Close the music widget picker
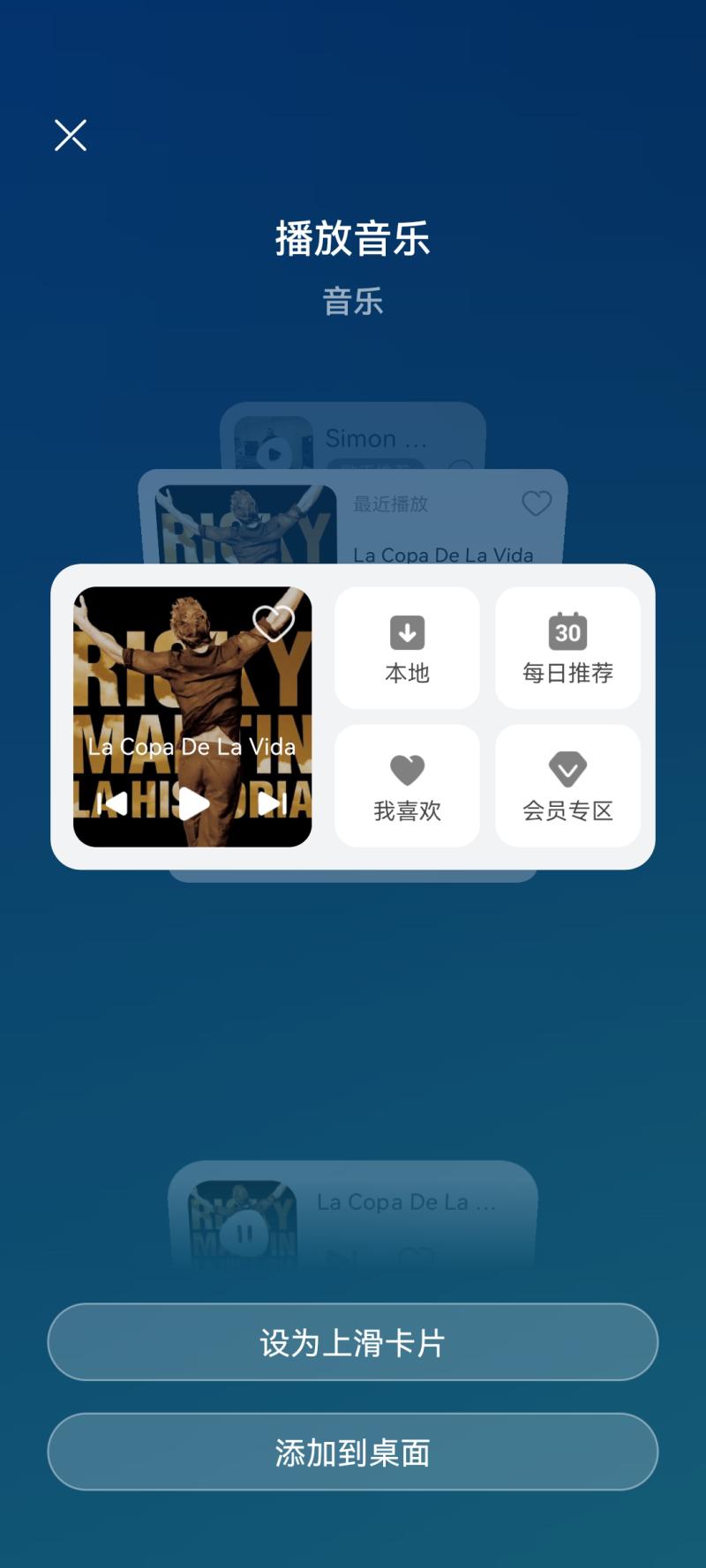 pyautogui.click(x=71, y=136)
